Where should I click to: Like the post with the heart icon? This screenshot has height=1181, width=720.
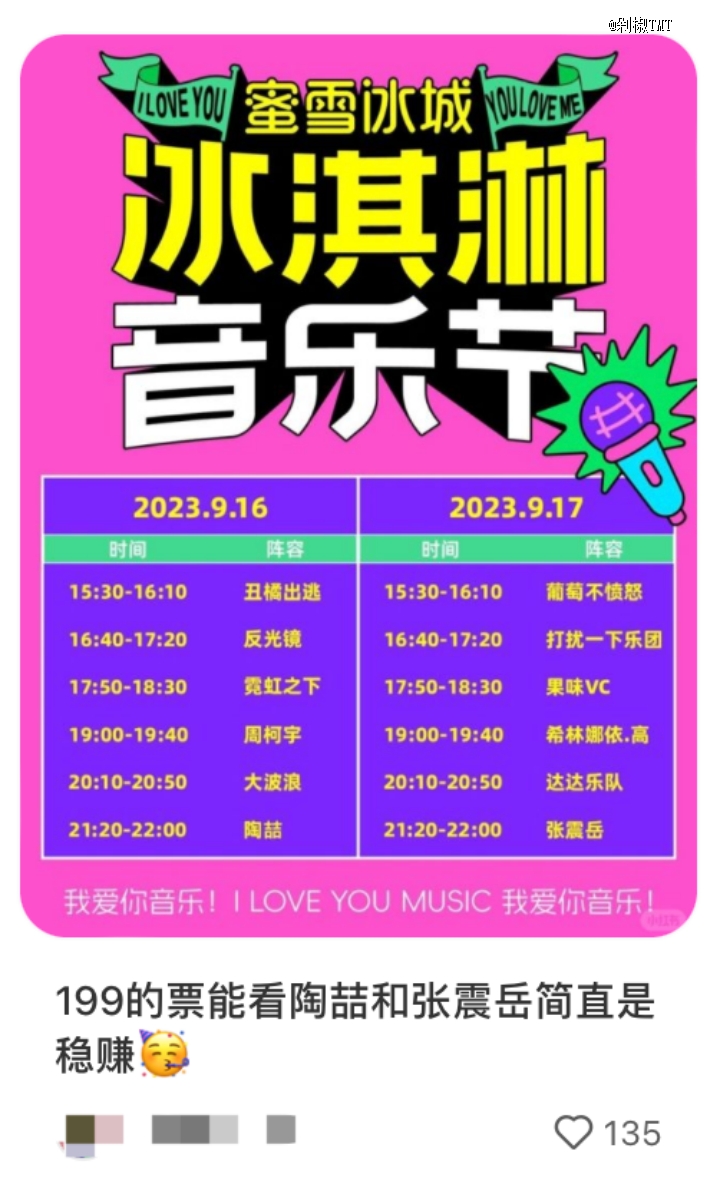click(574, 1131)
